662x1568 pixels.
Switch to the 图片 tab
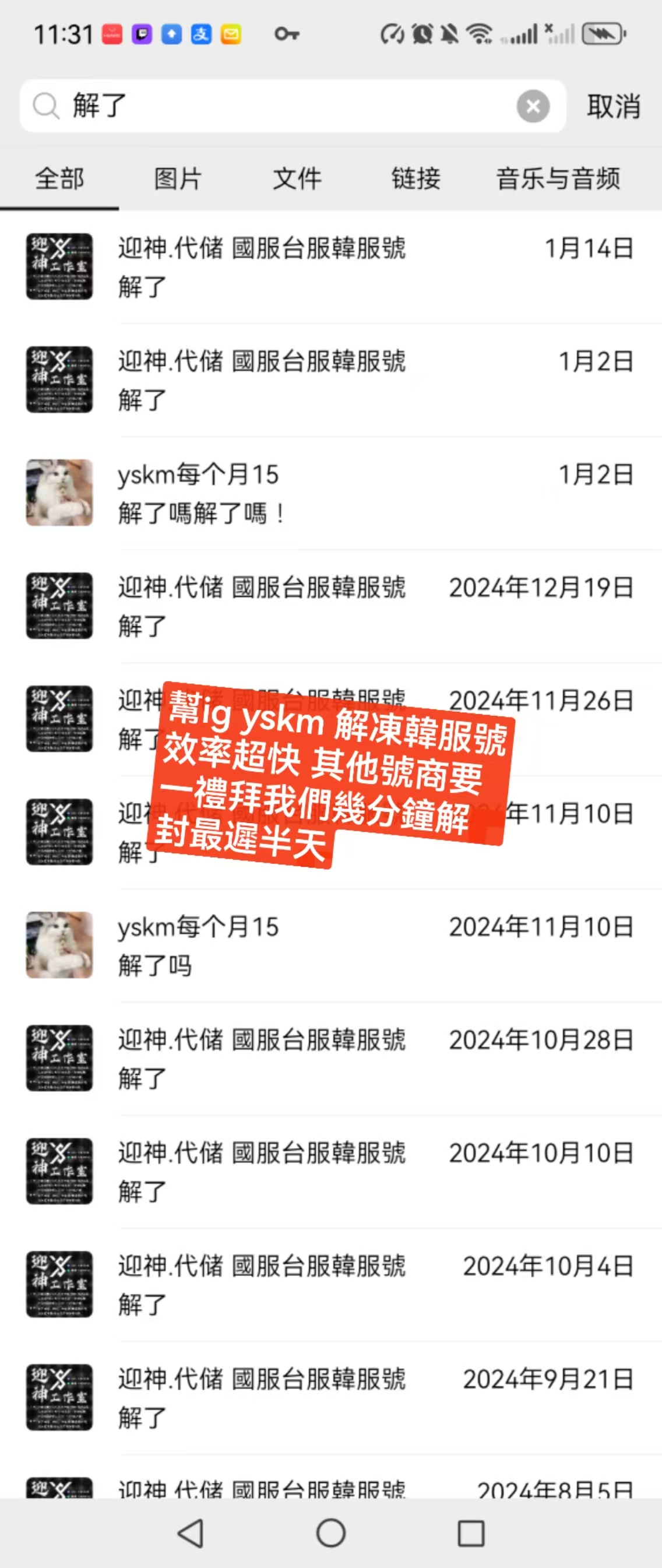tap(178, 179)
